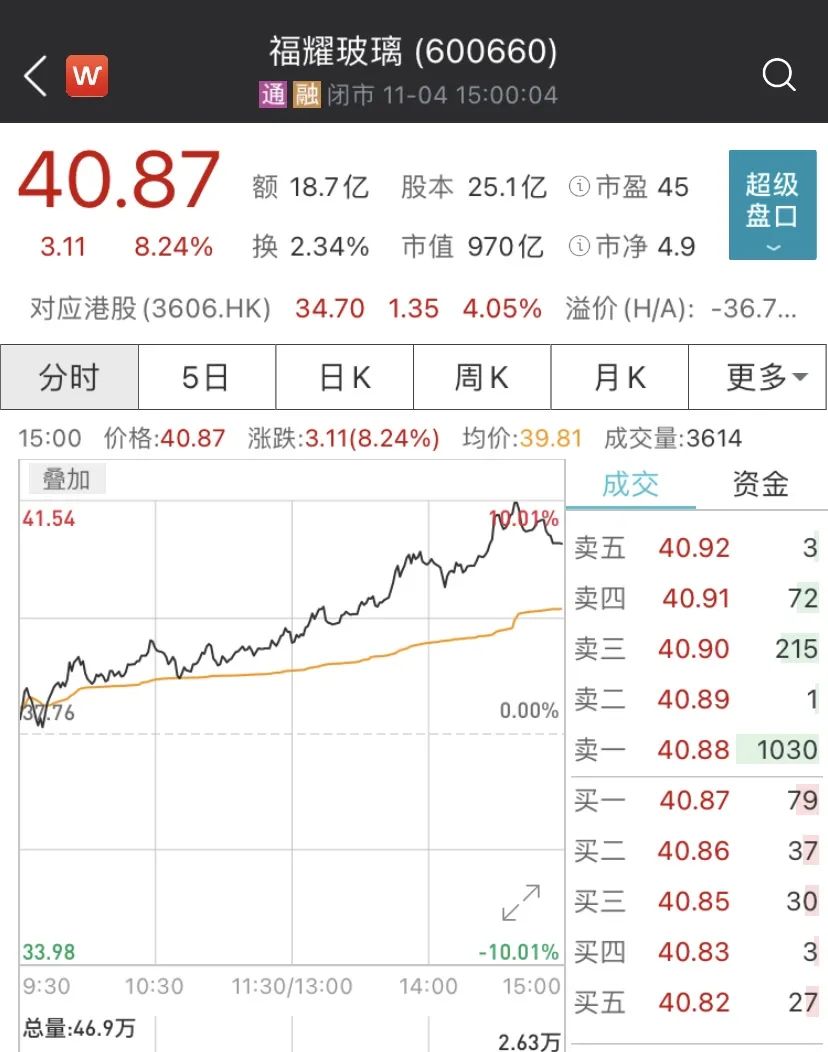Go back using the top-left arrow
828x1052 pixels.
36,77
